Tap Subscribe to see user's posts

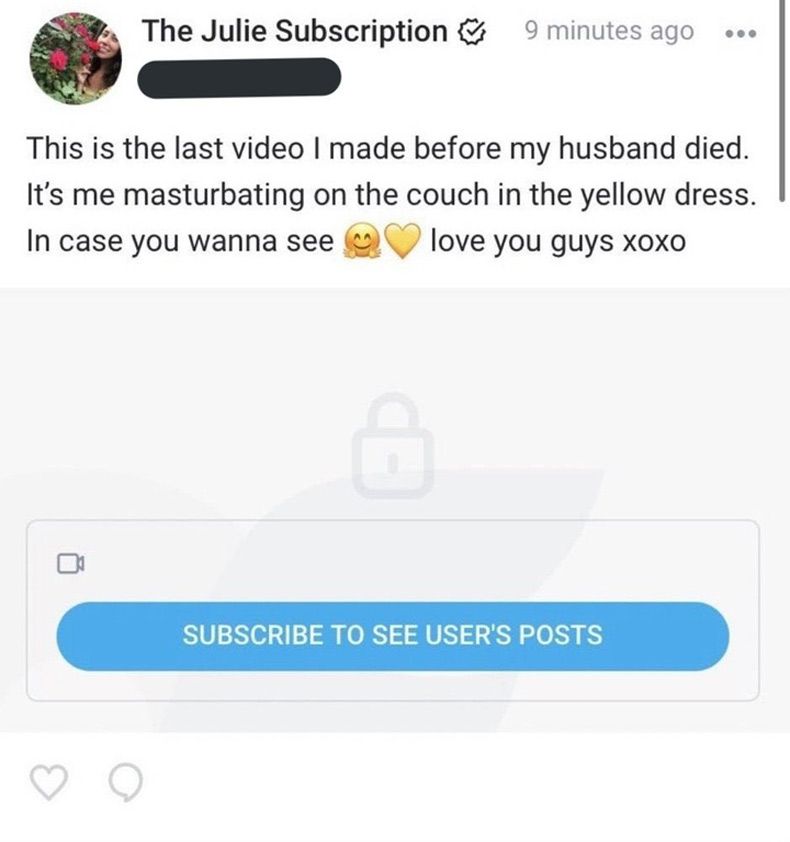392,635
